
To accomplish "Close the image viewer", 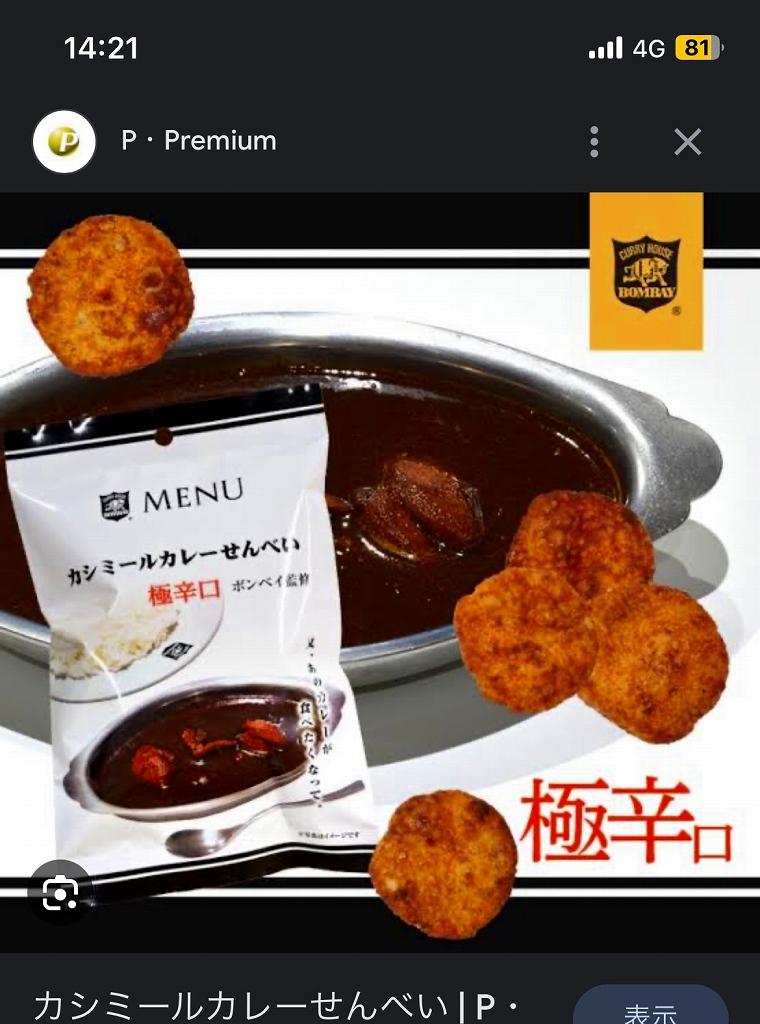I will click(688, 142).
